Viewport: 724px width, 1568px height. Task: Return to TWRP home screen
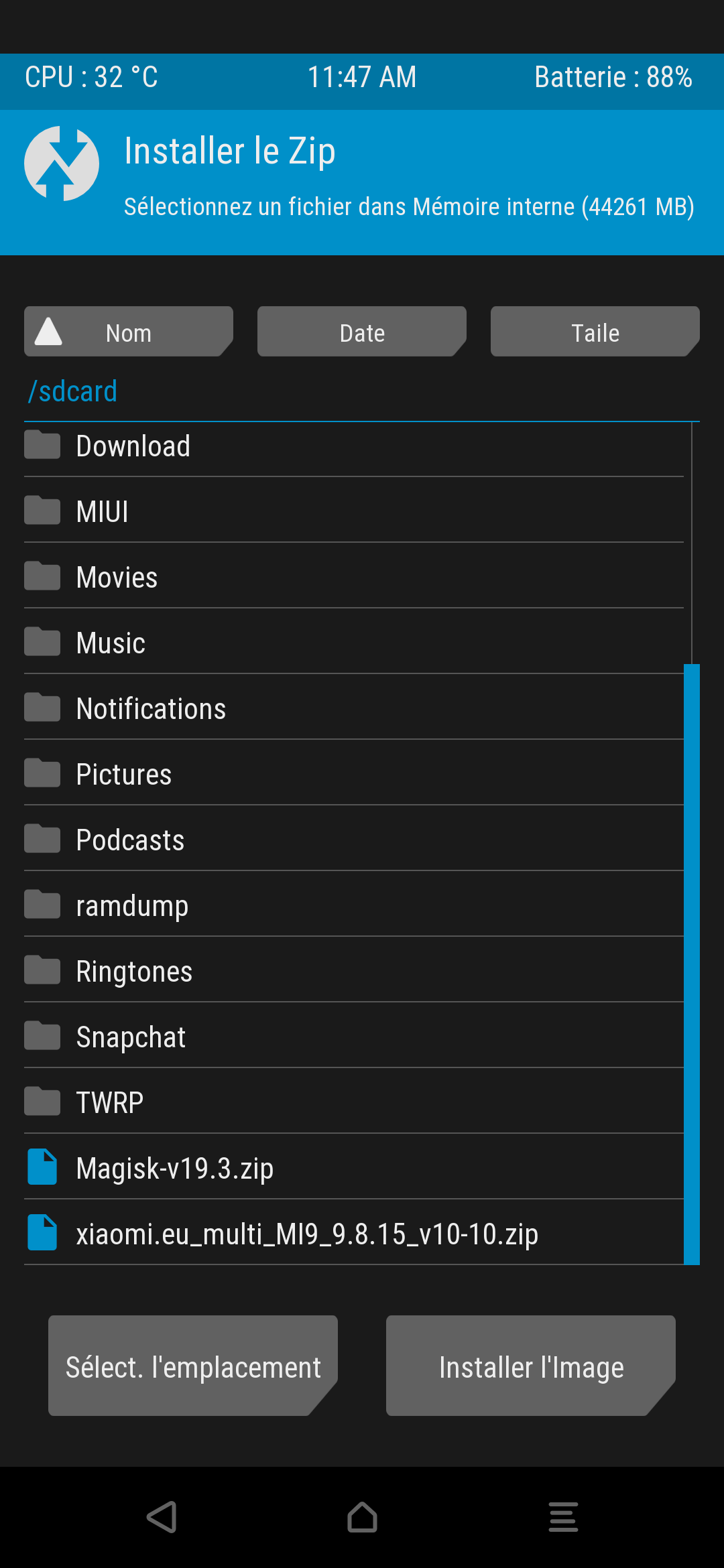click(362, 1517)
